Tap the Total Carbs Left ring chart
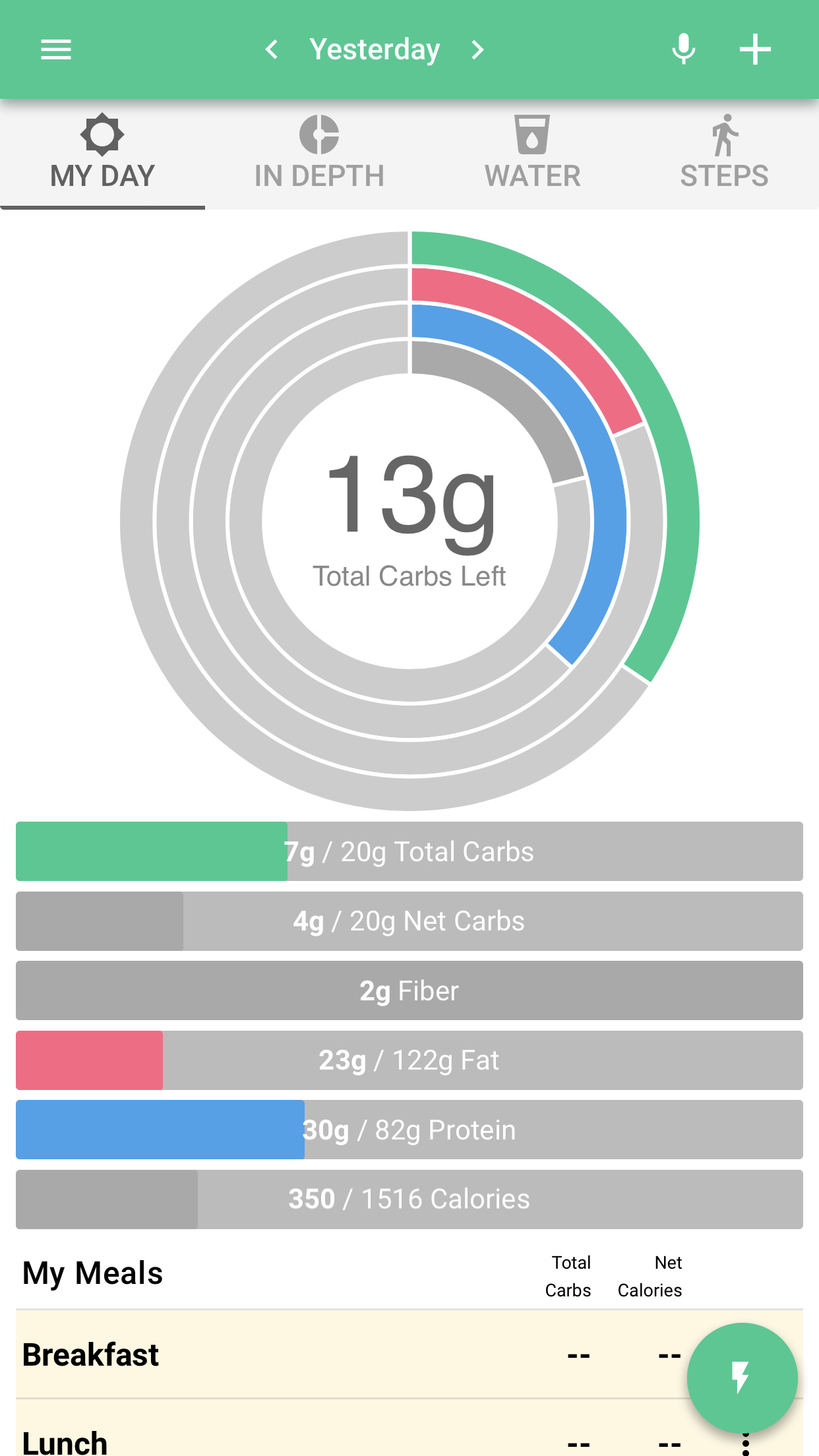 click(409, 521)
